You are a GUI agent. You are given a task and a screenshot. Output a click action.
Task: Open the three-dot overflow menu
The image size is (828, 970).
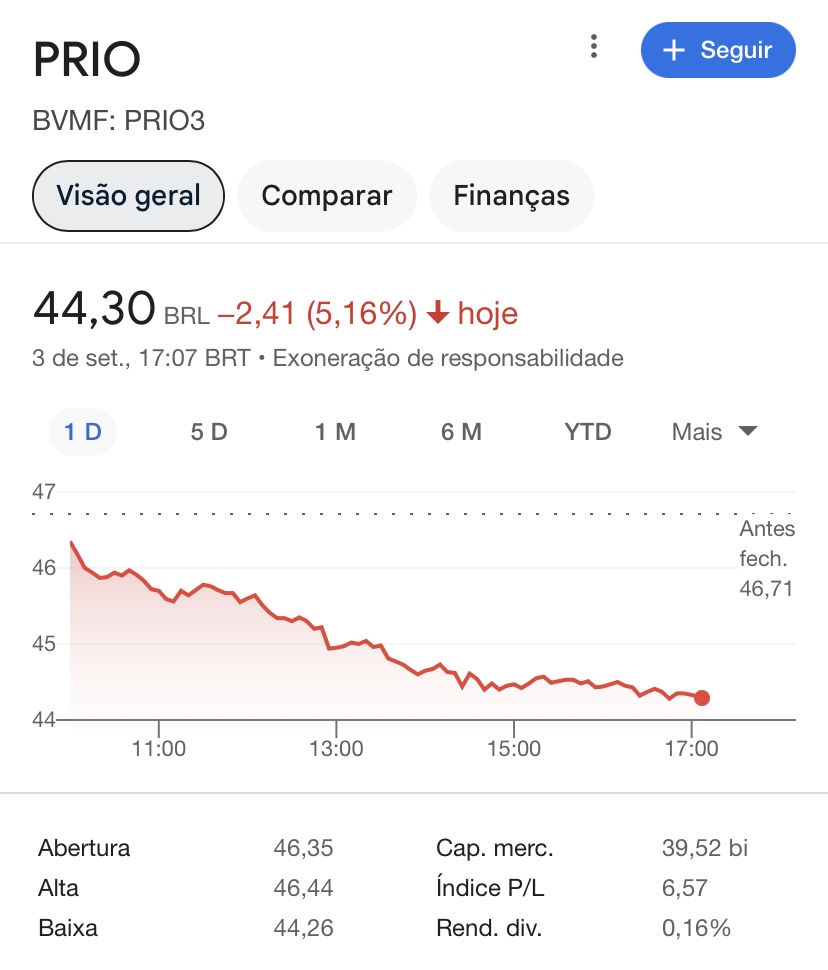pyautogui.click(x=594, y=47)
